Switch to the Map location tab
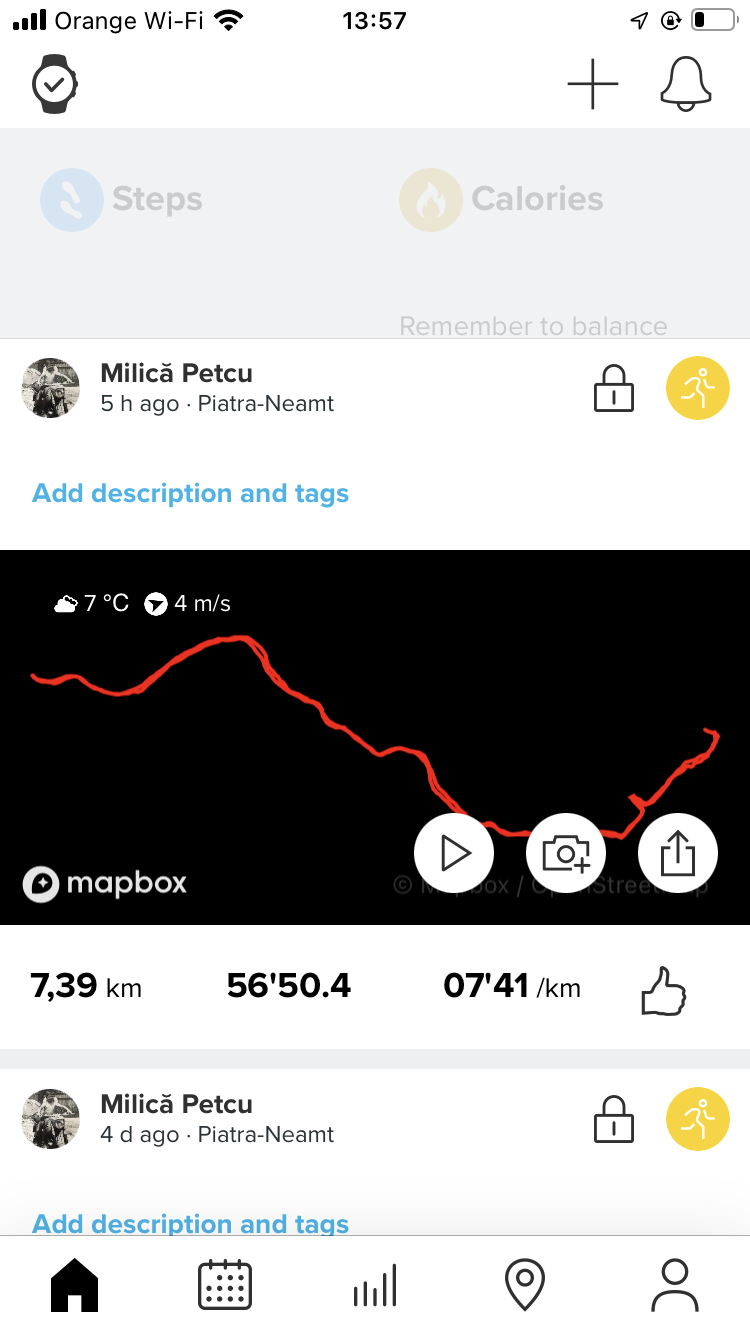750x1334 pixels. (525, 1285)
